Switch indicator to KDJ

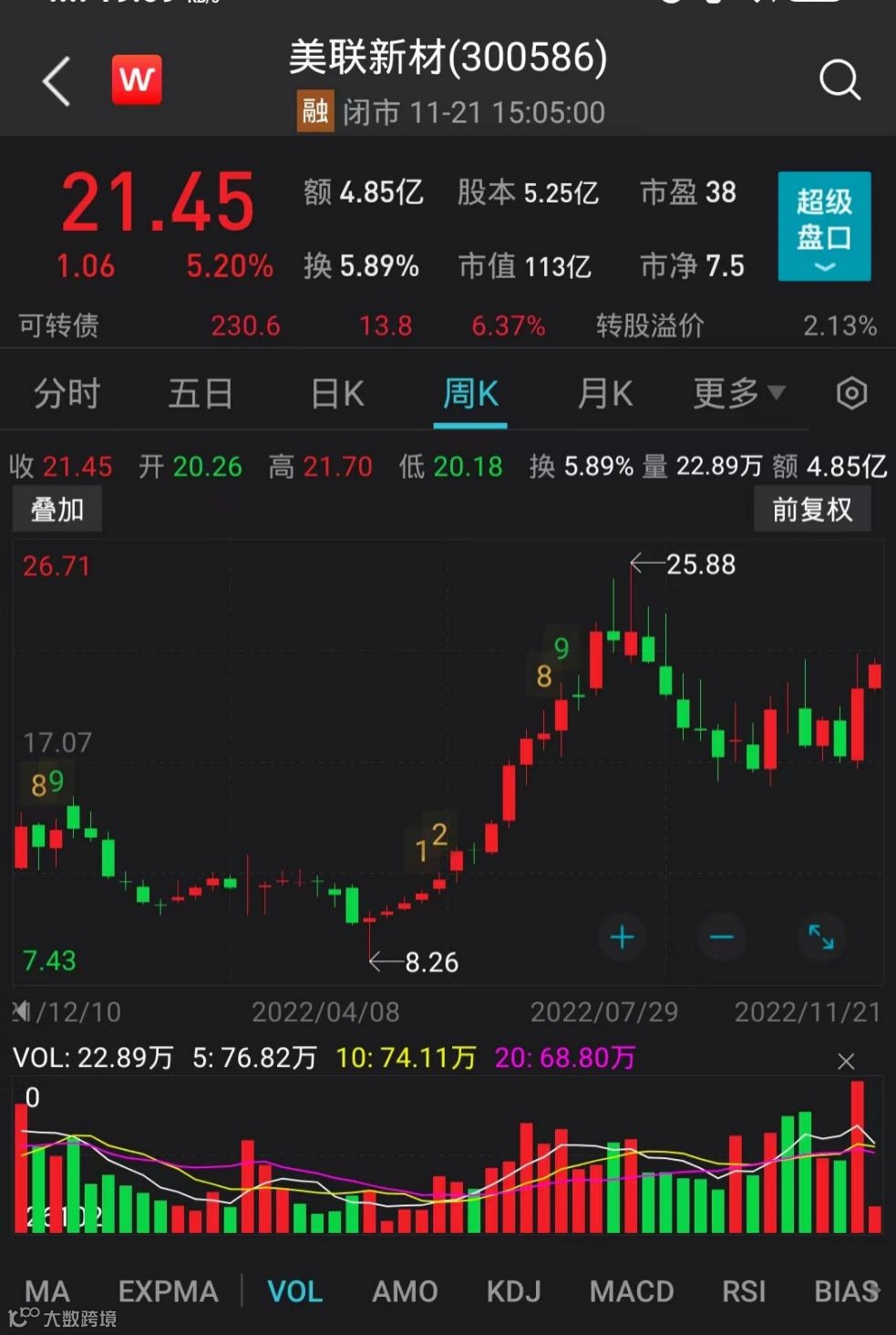[513, 1291]
